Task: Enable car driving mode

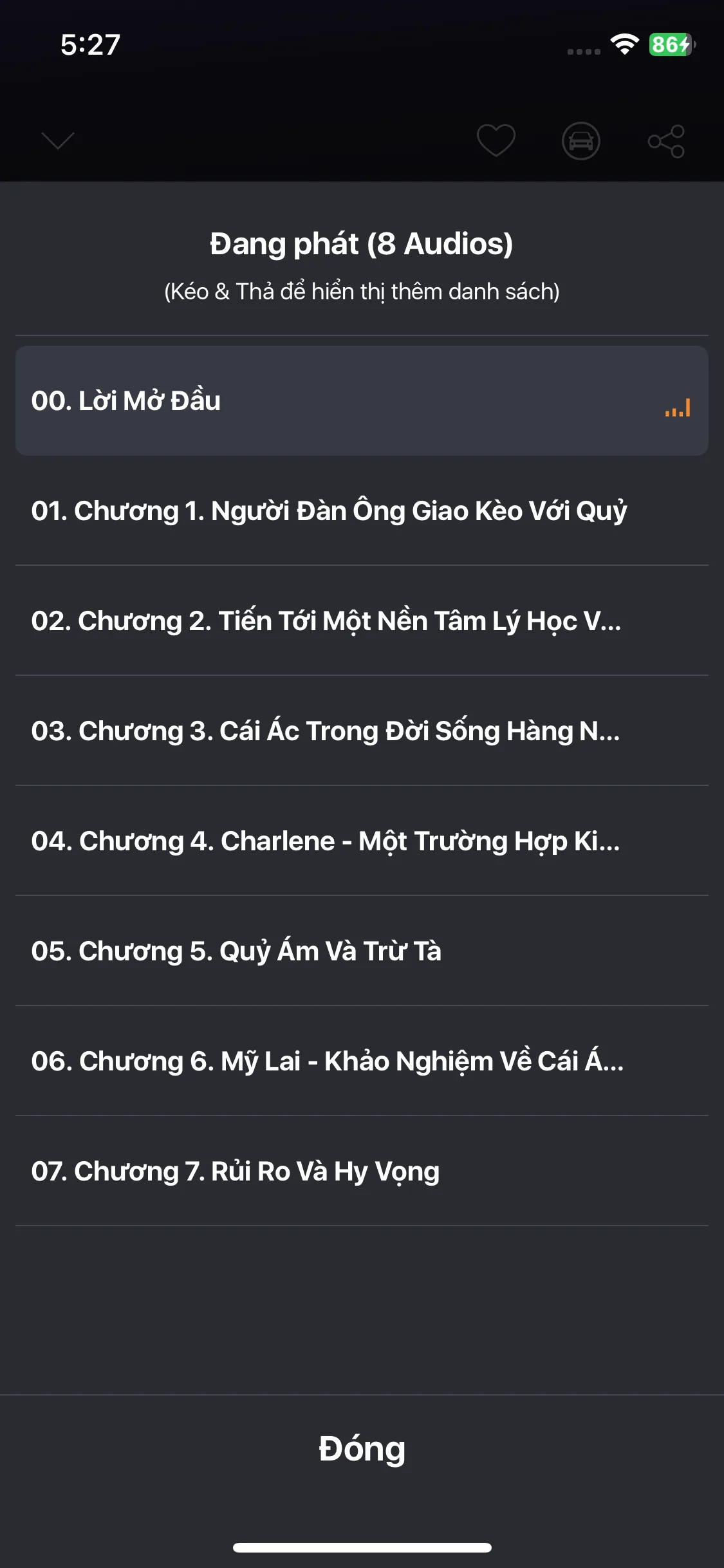Action: click(x=580, y=140)
